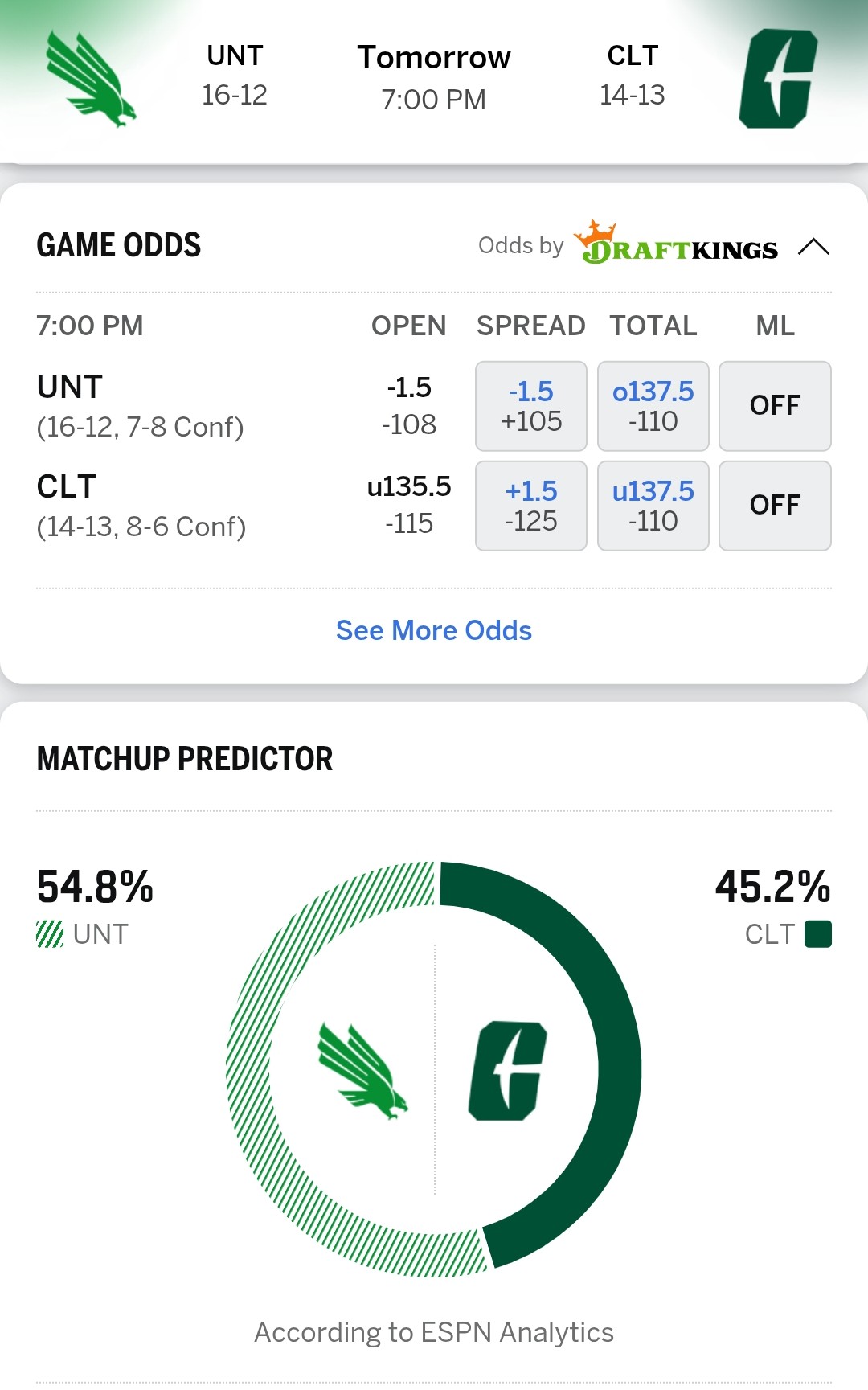The height and width of the screenshot is (1390, 868).
Task: Open UNT team page from header
Action: coord(92,79)
